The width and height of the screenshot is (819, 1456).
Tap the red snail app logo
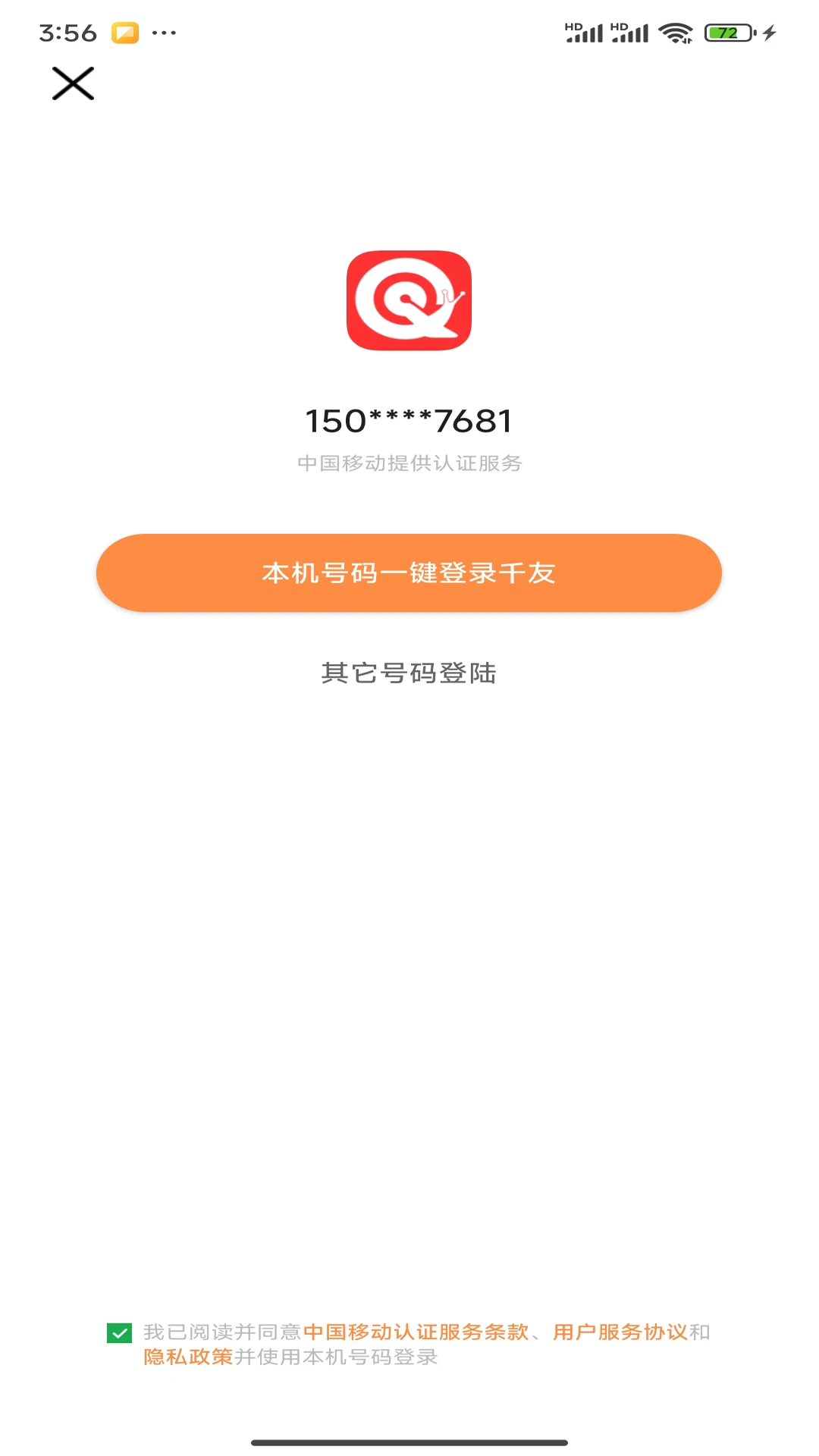point(408,300)
